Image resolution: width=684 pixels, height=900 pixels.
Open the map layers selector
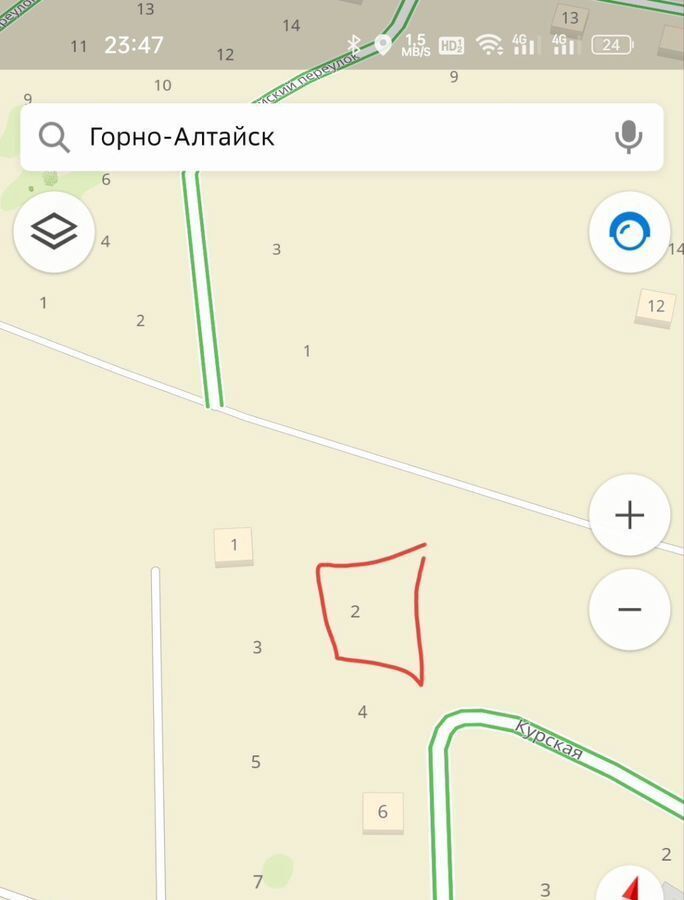tap(54, 232)
